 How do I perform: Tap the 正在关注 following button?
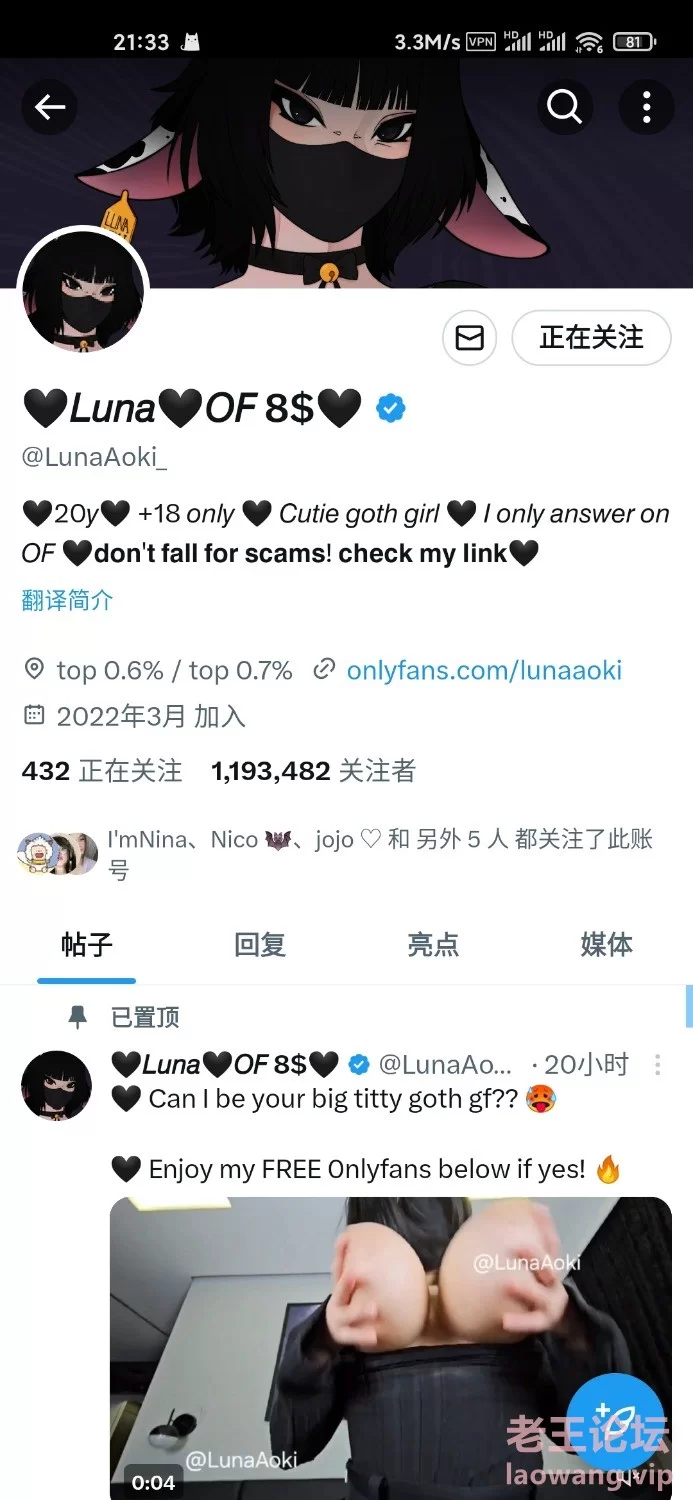pyautogui.click(x=591, y=338)
